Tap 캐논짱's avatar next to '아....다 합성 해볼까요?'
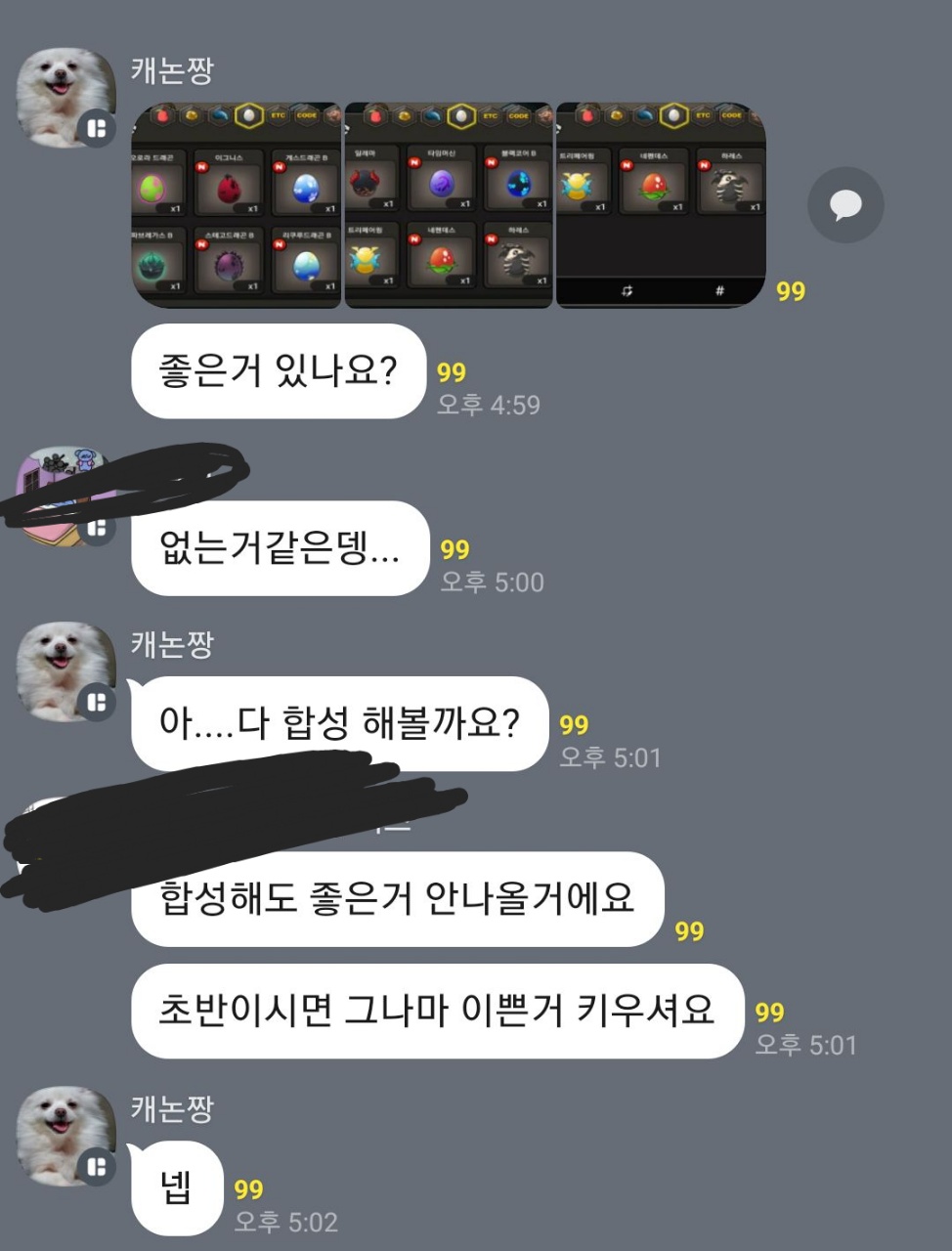The image size is (952, 1251). coord(65,671)
